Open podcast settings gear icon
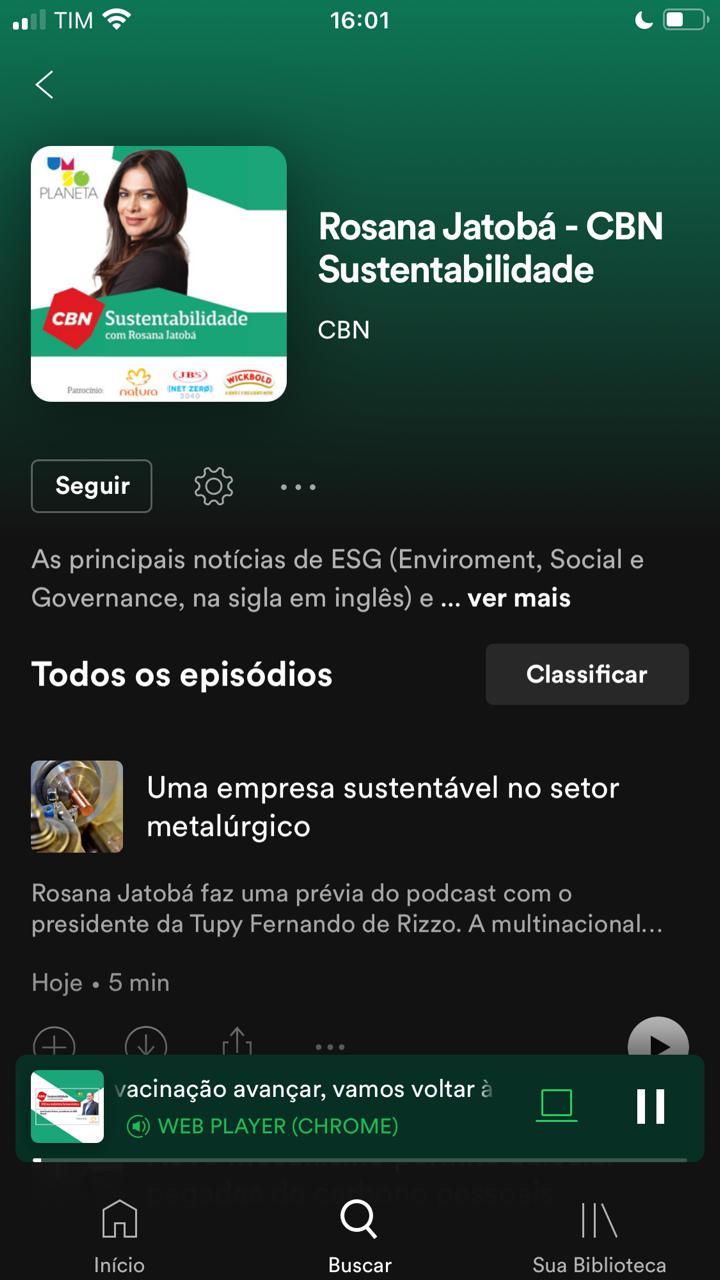The height and width of the screenshot is (1280, 720). coord(213,487)
